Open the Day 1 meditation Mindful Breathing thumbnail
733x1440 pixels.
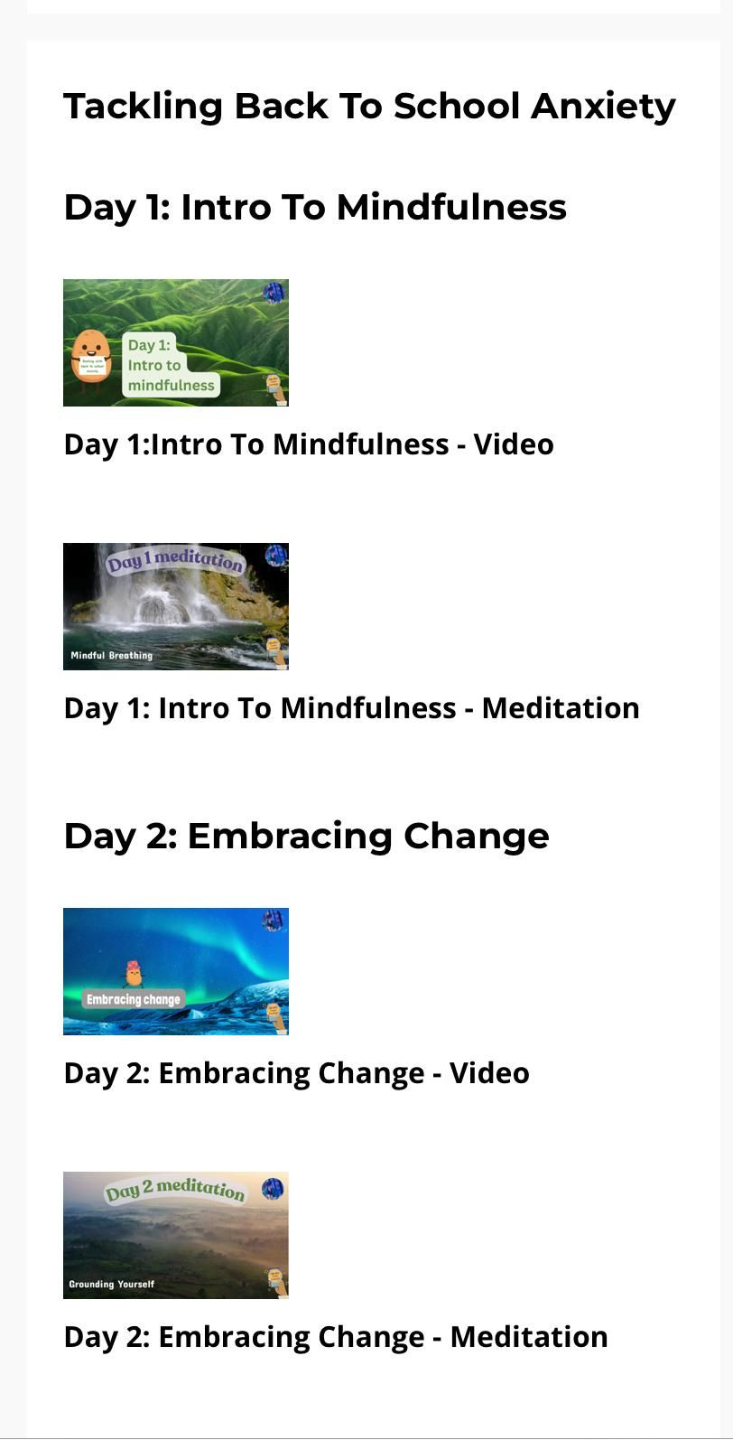click(175, 606)
